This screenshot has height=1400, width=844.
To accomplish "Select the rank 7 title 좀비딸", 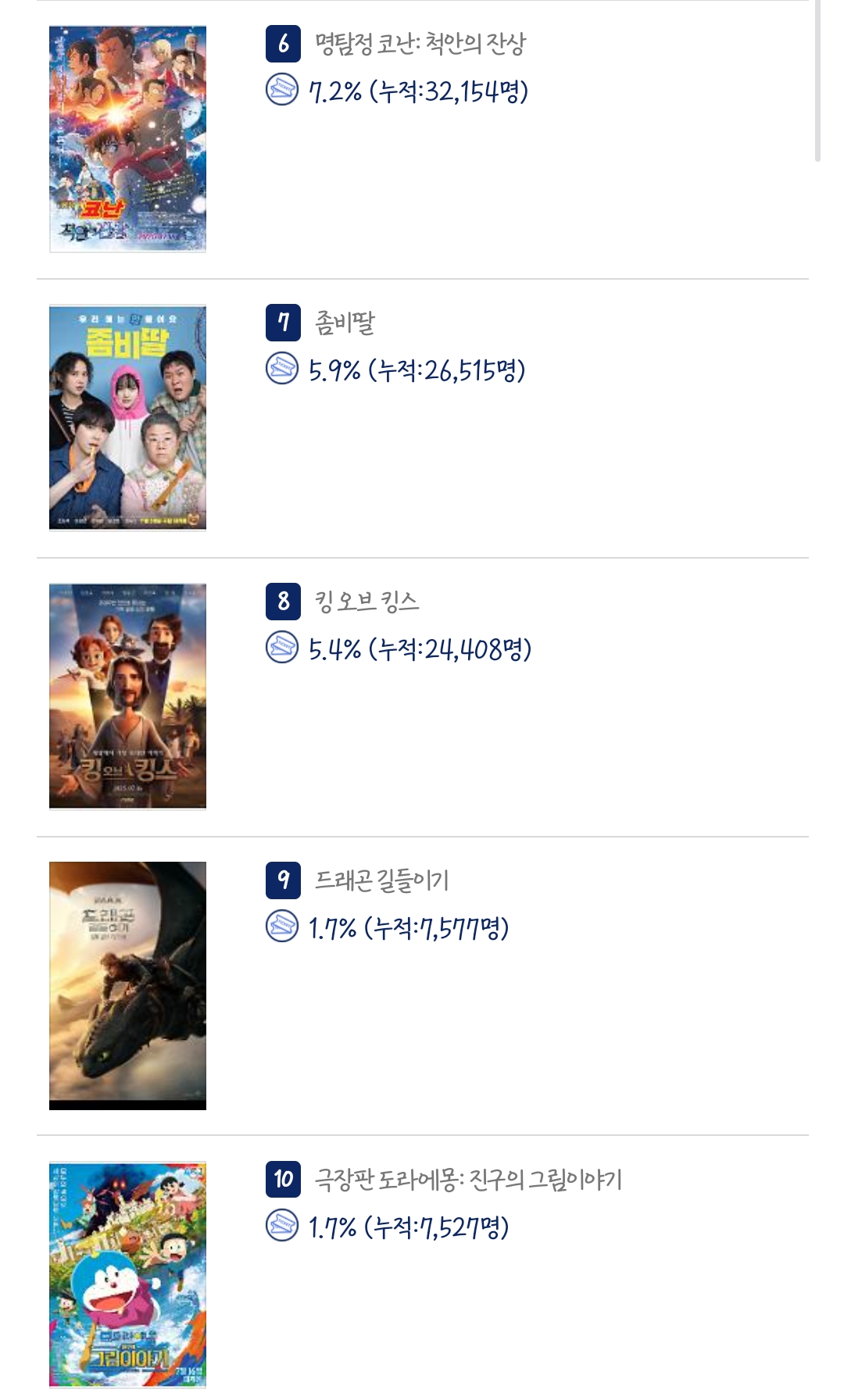I will point(345,323).
